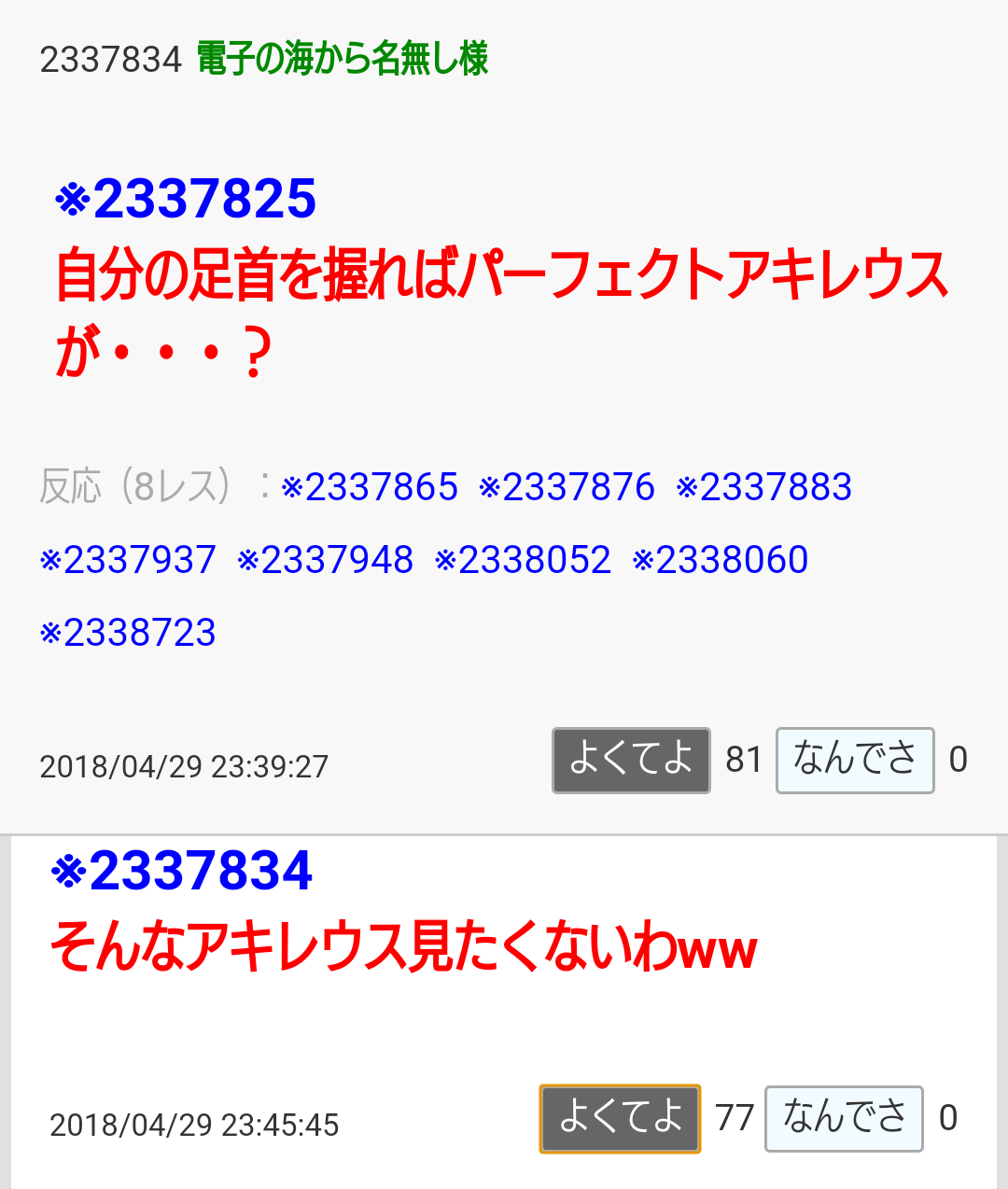Jump to reply ※2338060

[720, 560]
